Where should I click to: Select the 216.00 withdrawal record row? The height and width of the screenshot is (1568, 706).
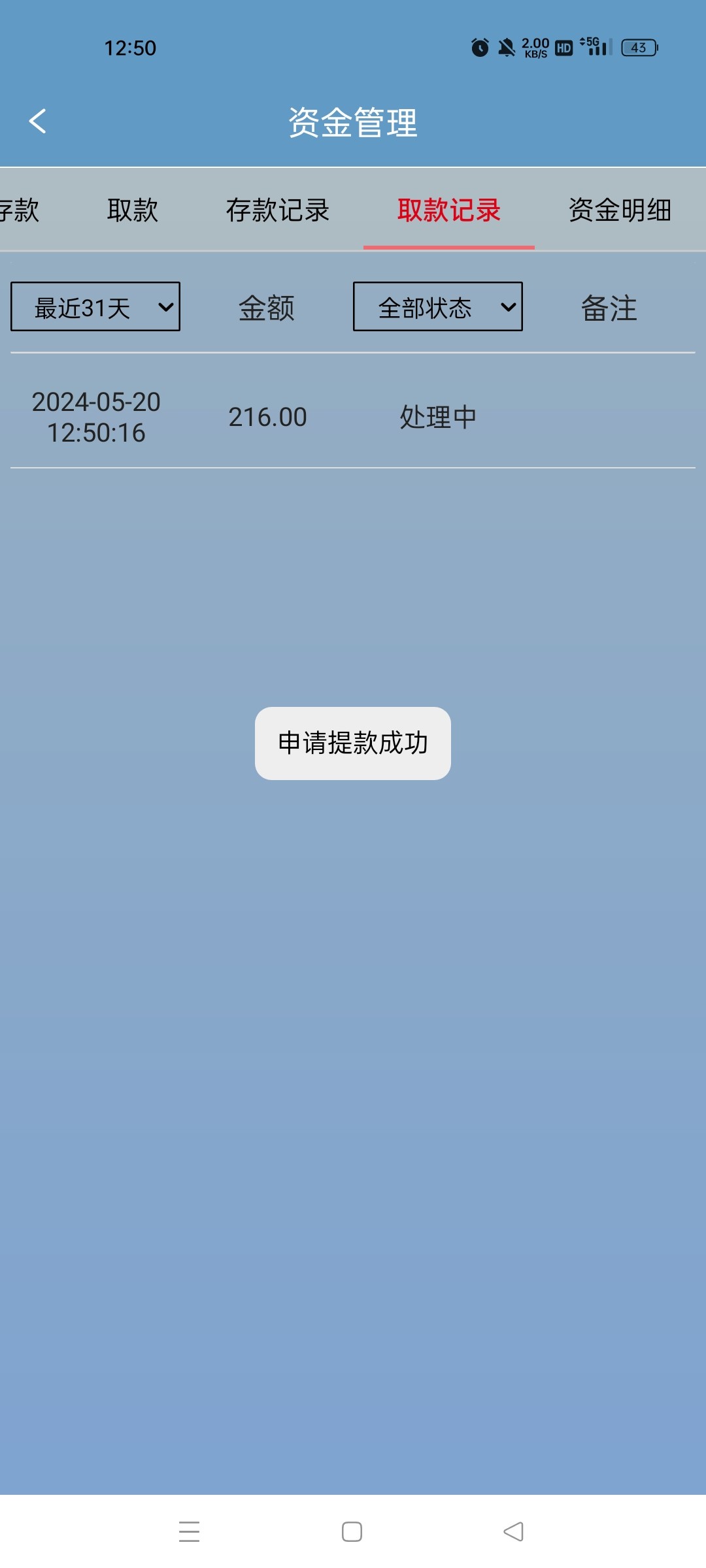267,416
